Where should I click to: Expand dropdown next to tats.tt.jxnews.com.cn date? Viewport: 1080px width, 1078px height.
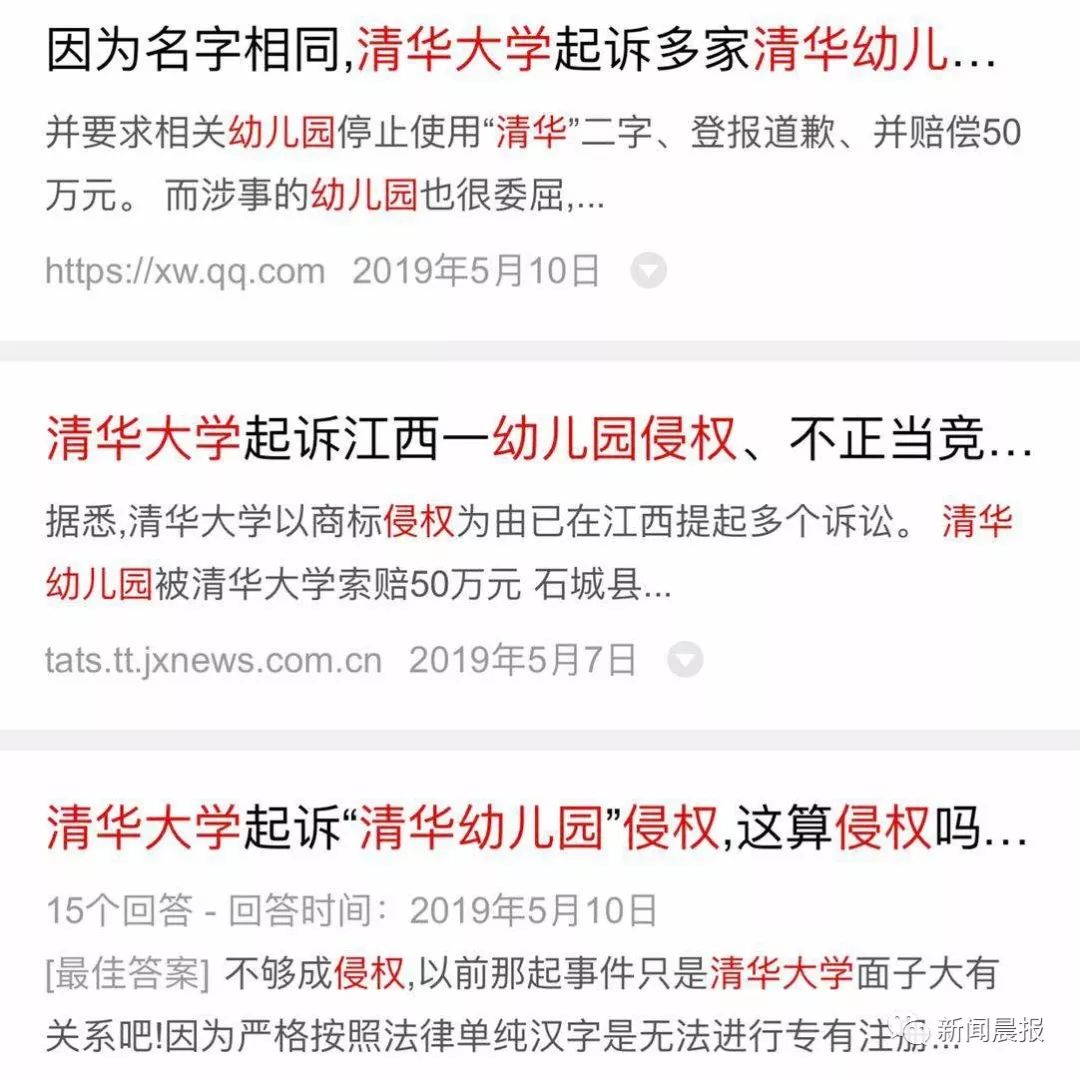click(685, 659)
